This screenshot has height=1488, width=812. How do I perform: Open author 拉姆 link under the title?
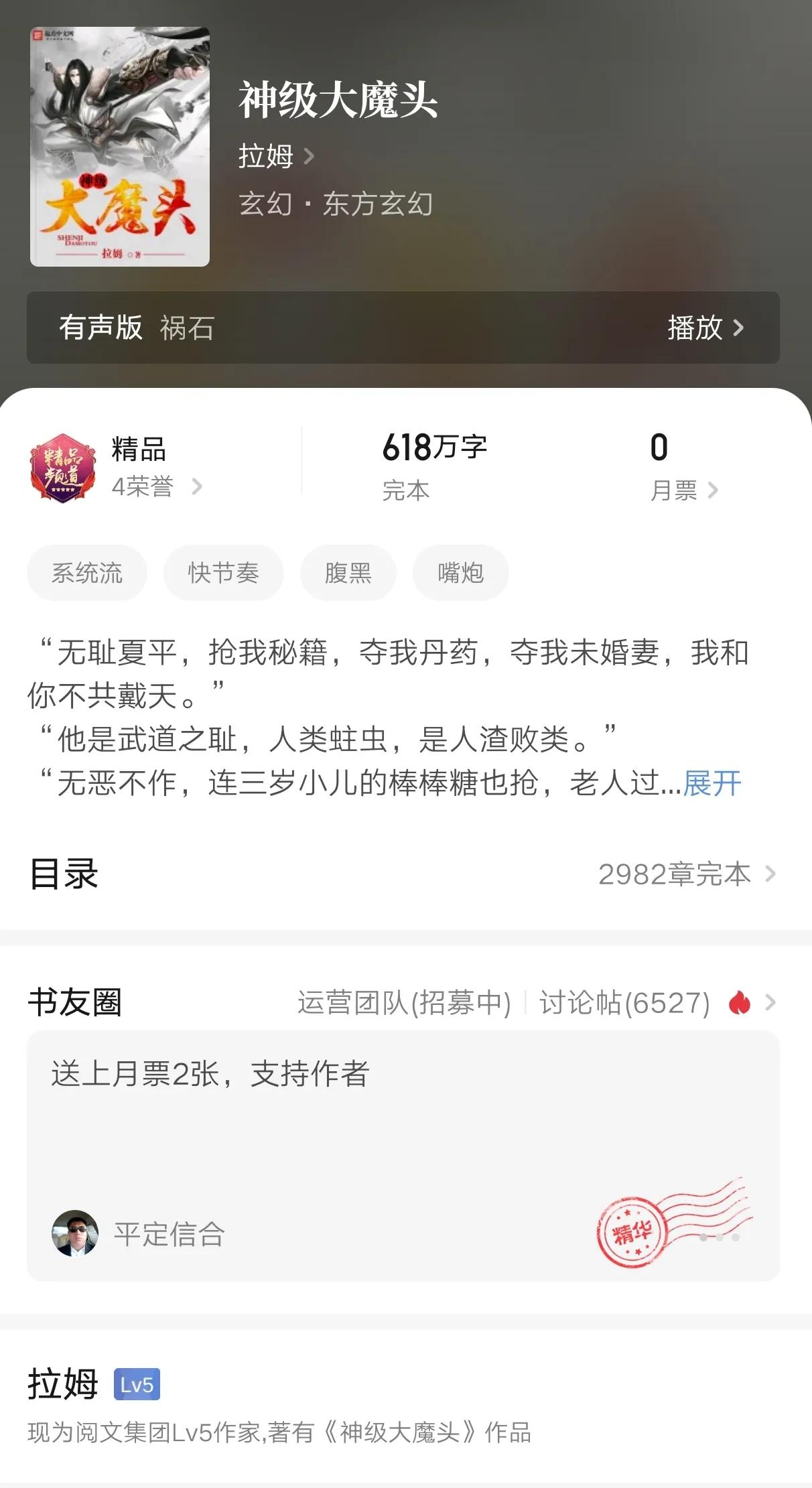click(275, 156)
